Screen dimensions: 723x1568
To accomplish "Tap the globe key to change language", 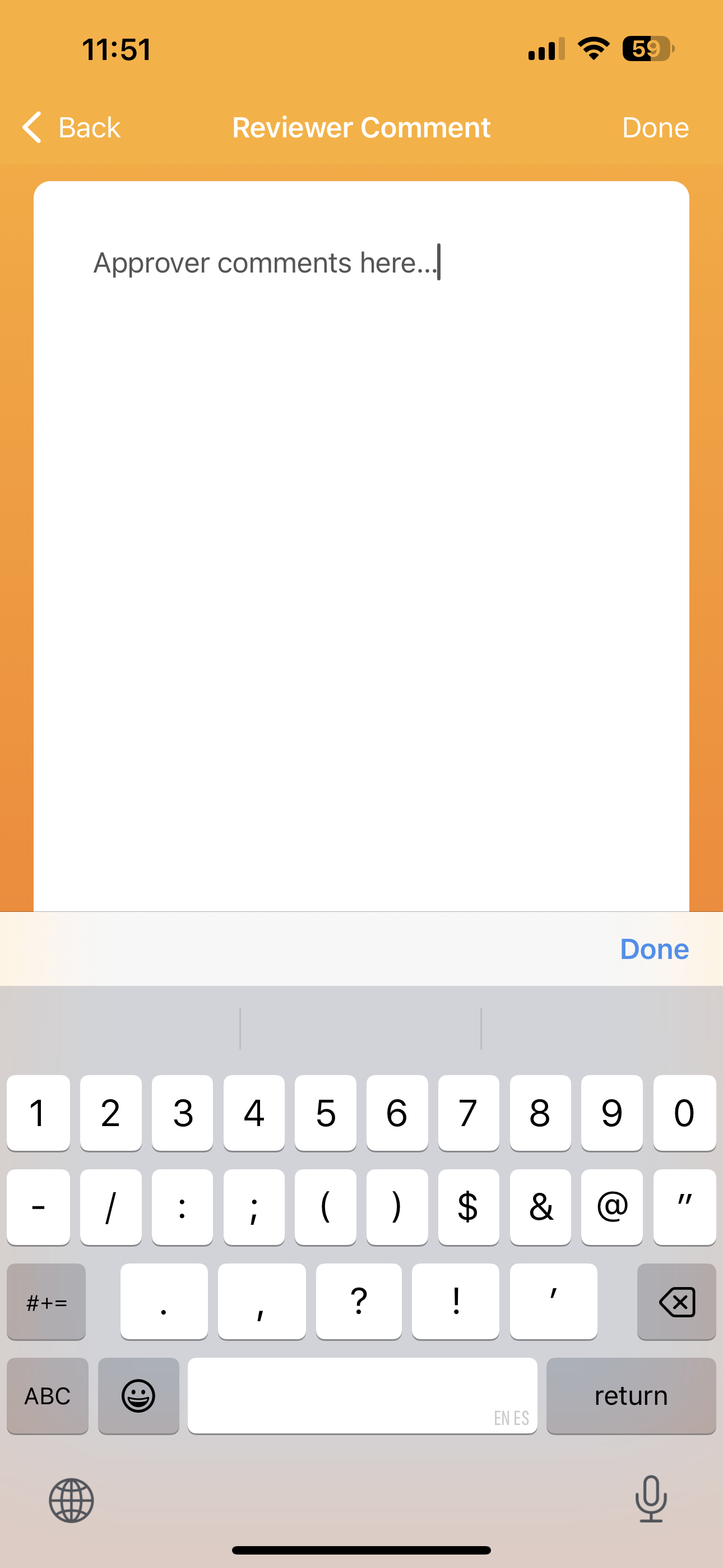I will click(x=71, y=1500).
